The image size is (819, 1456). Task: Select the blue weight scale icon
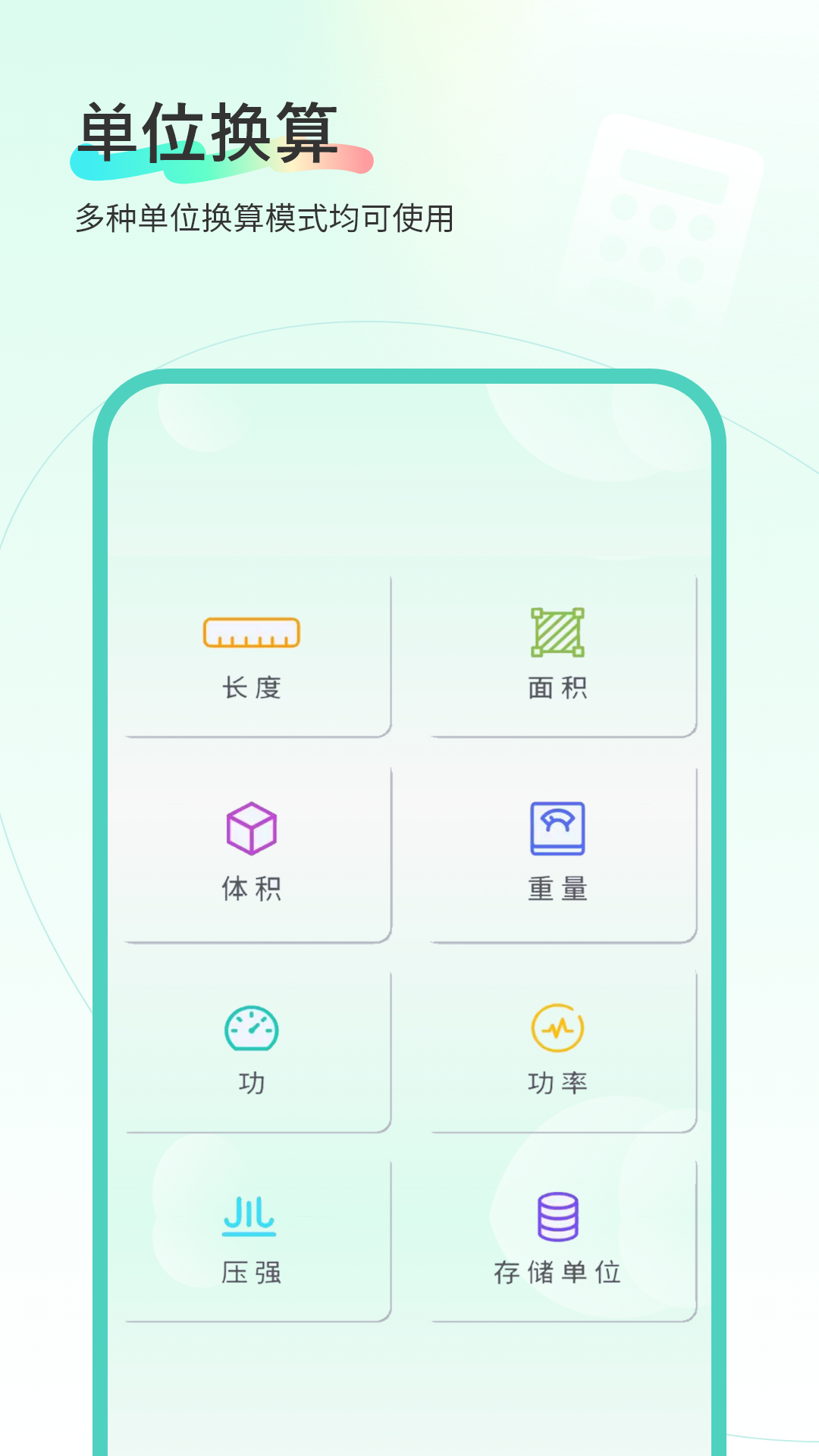click(560, 830)
